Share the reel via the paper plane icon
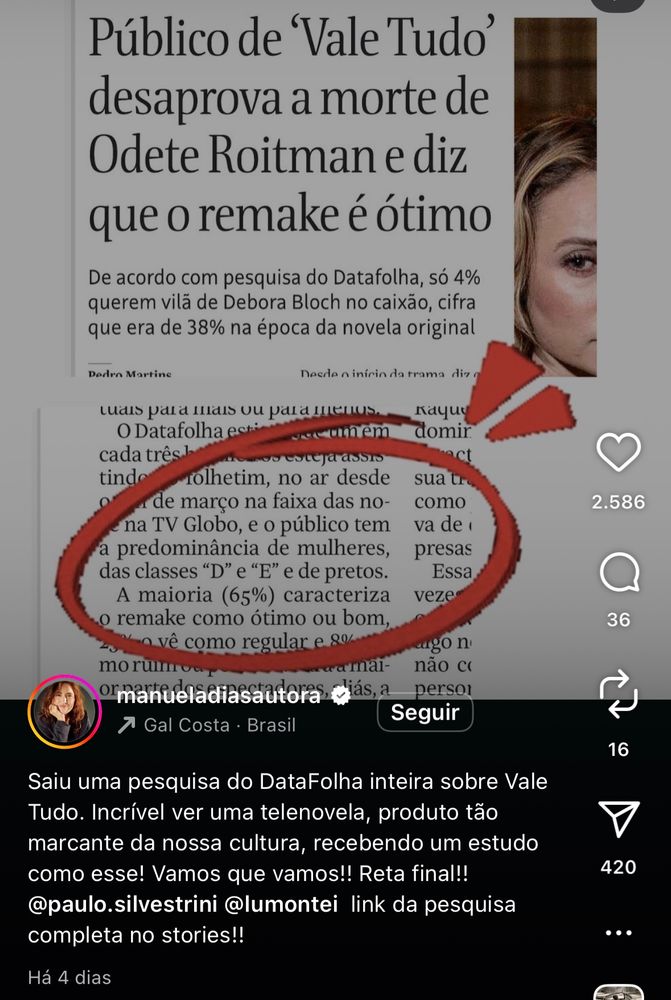The image size is (671, 1000). click(x=618, y=818)
